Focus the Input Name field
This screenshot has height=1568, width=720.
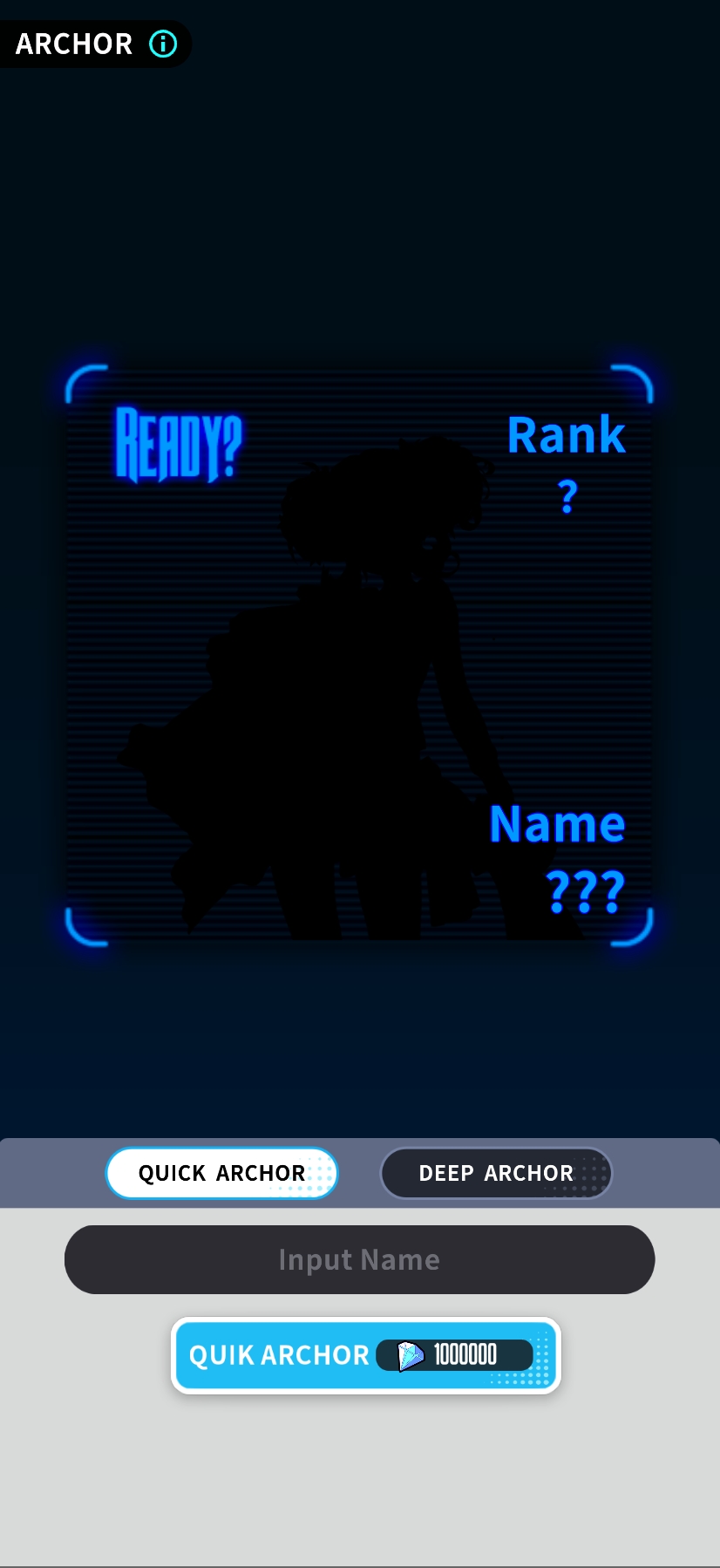coord(359,1259)
